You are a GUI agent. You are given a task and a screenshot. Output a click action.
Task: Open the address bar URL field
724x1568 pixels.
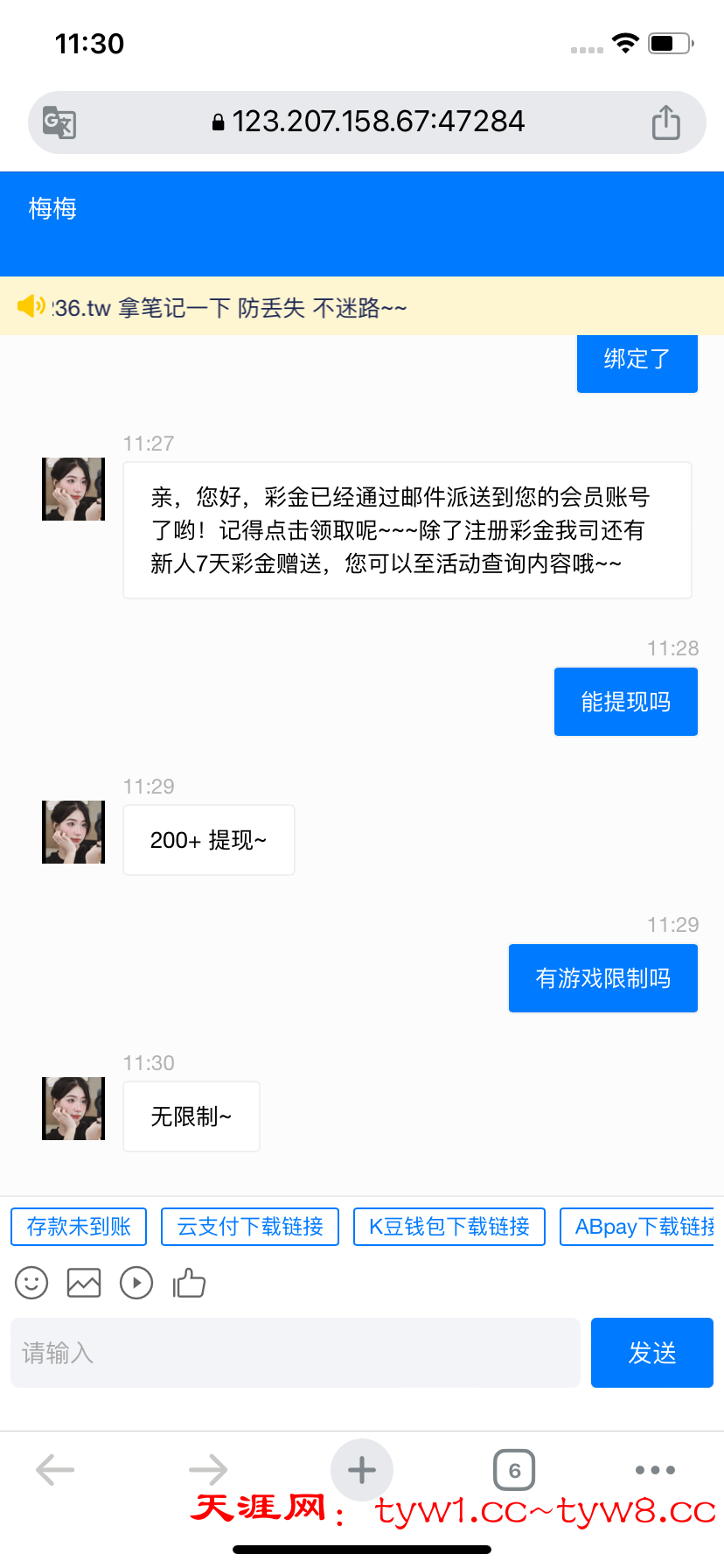click(367, 122)
